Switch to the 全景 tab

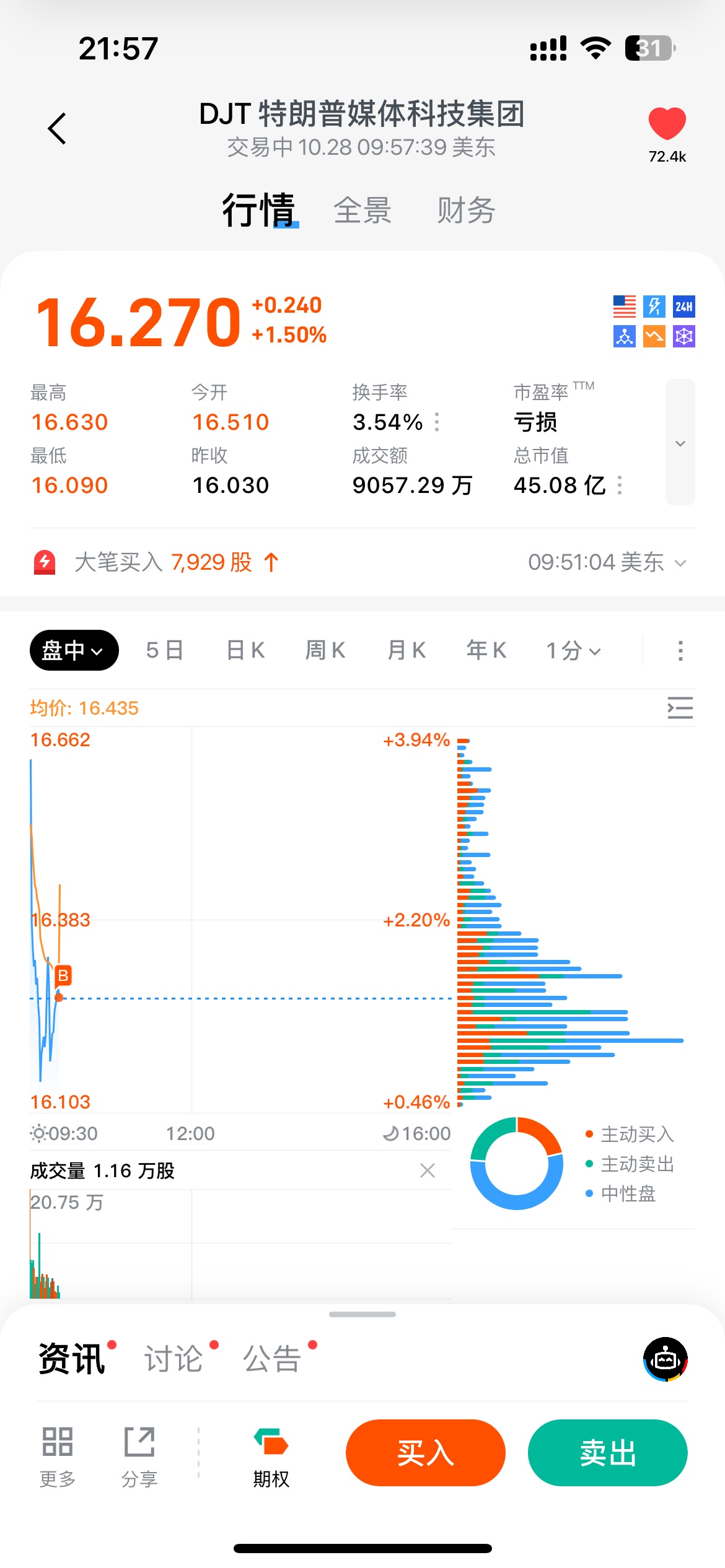click(x=362, y=211)
